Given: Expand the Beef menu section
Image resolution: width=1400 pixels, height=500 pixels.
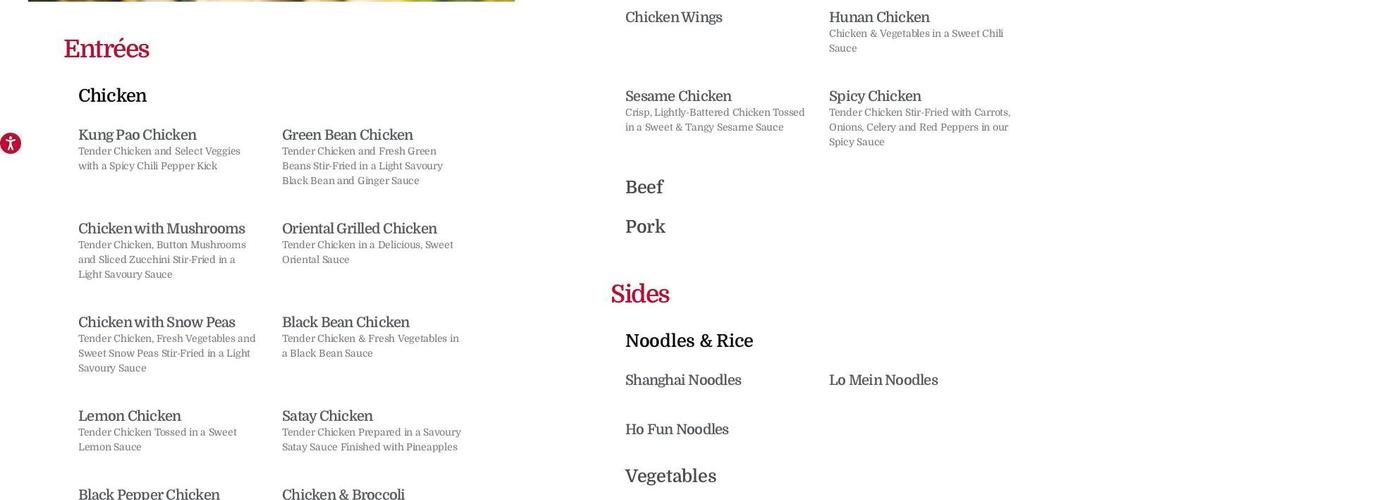Looking at the screenshot, I should [x=644, y=188].
